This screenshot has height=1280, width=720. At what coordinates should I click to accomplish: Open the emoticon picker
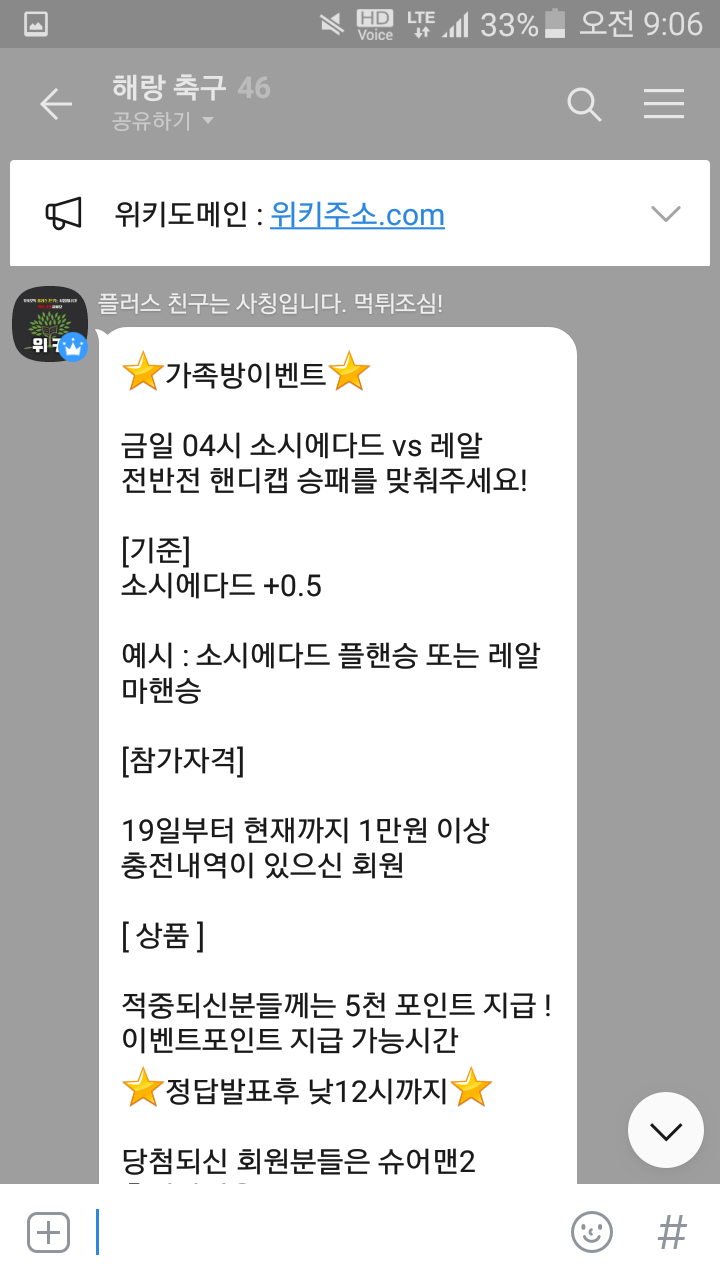591,1232
